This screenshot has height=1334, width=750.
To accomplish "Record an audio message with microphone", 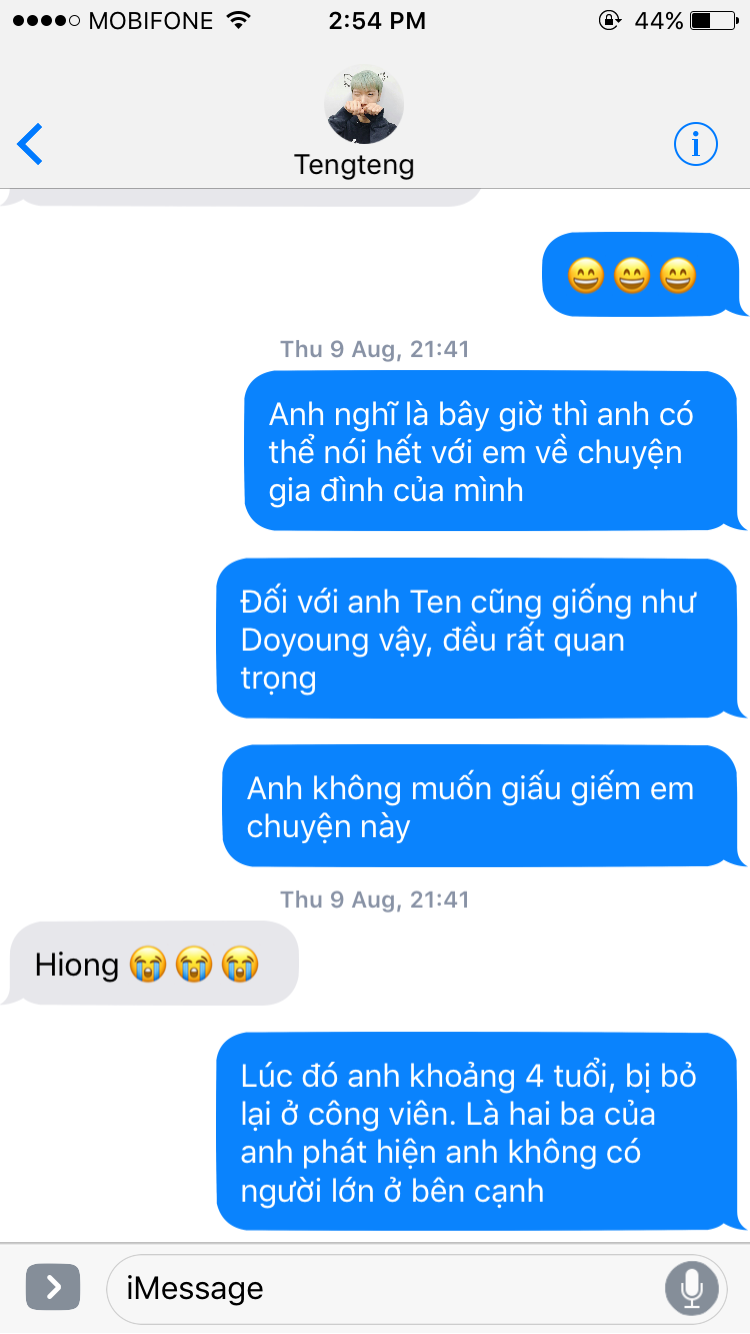I will pos(692,1288).
